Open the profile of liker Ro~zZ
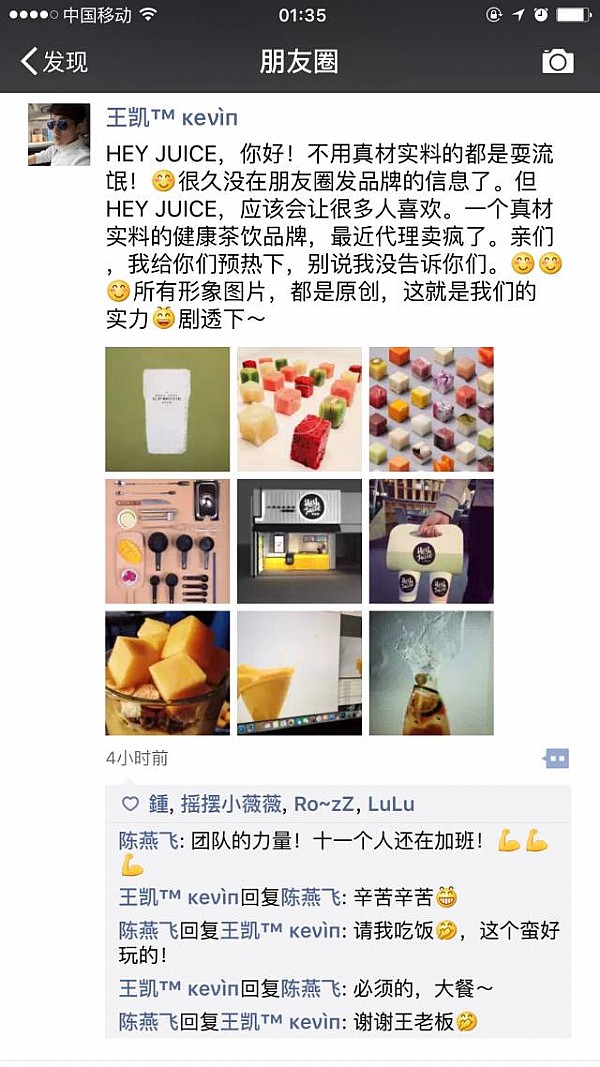The height and width of the screenshot is (1067, 600). click(x=325, y=804)
